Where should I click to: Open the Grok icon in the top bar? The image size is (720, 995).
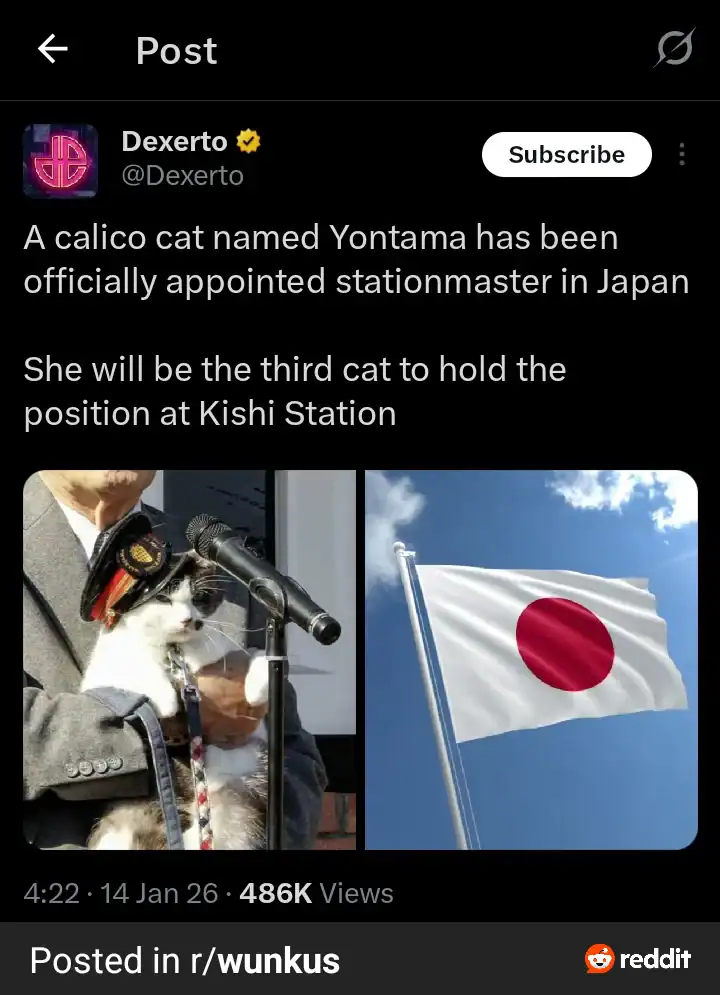click(x=674, y=49)
